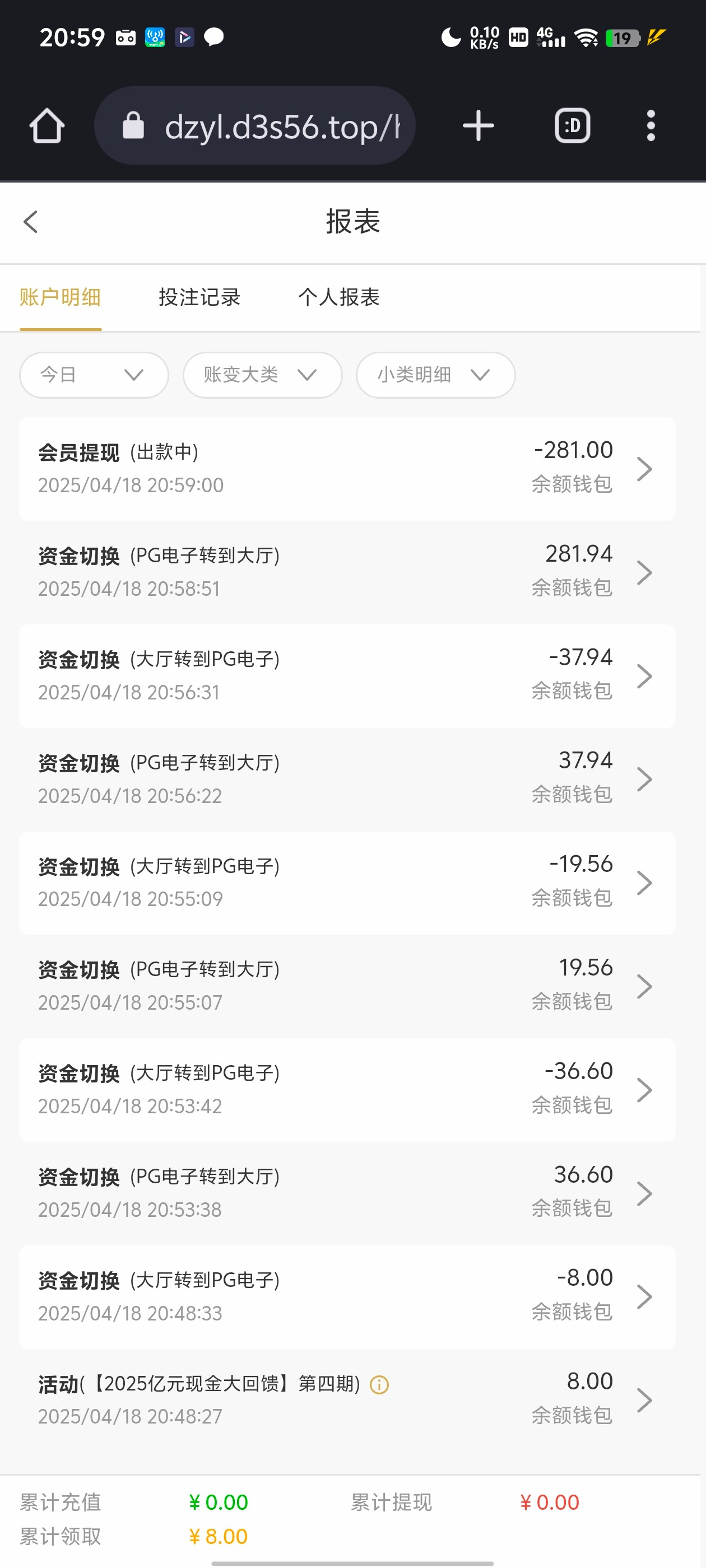
Task: Show info for the 活动 entry
Action: tap(379, 1385)
